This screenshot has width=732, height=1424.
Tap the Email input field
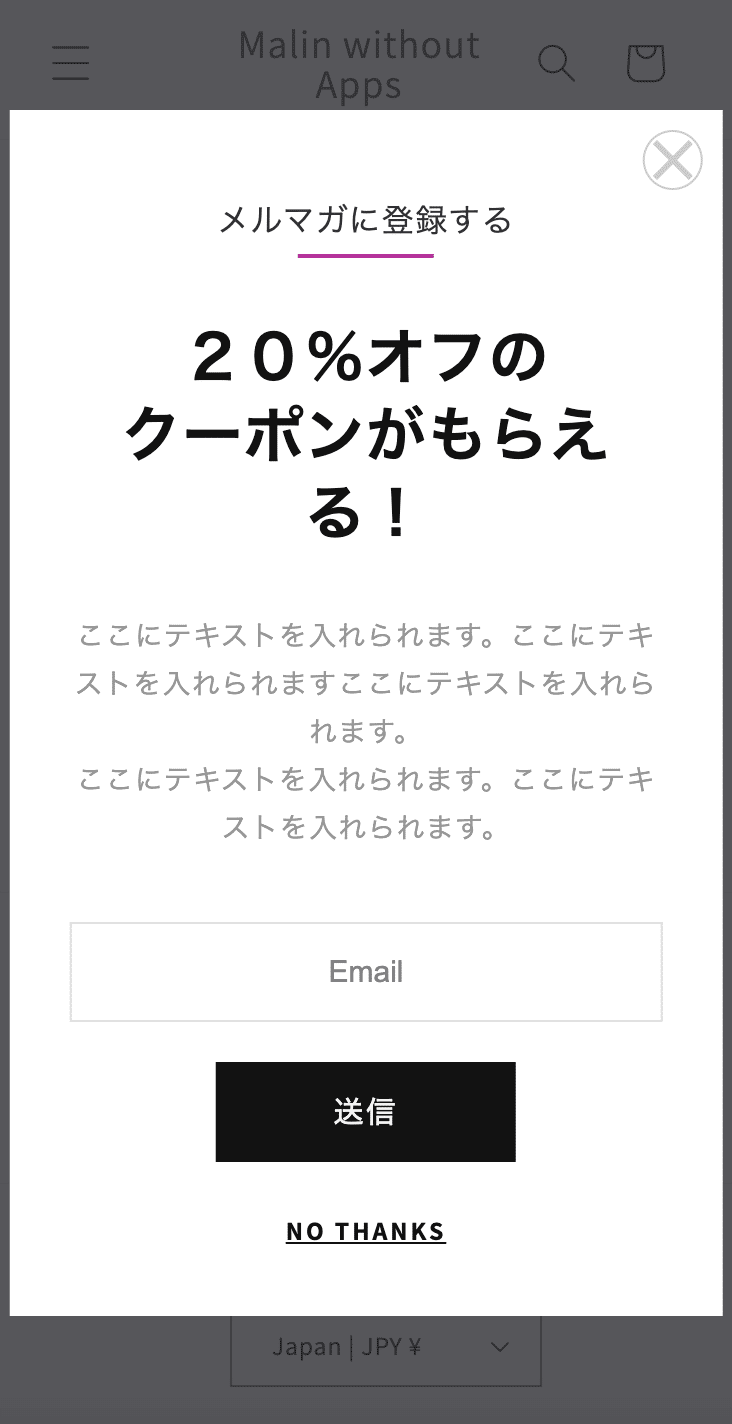point(366,972)
